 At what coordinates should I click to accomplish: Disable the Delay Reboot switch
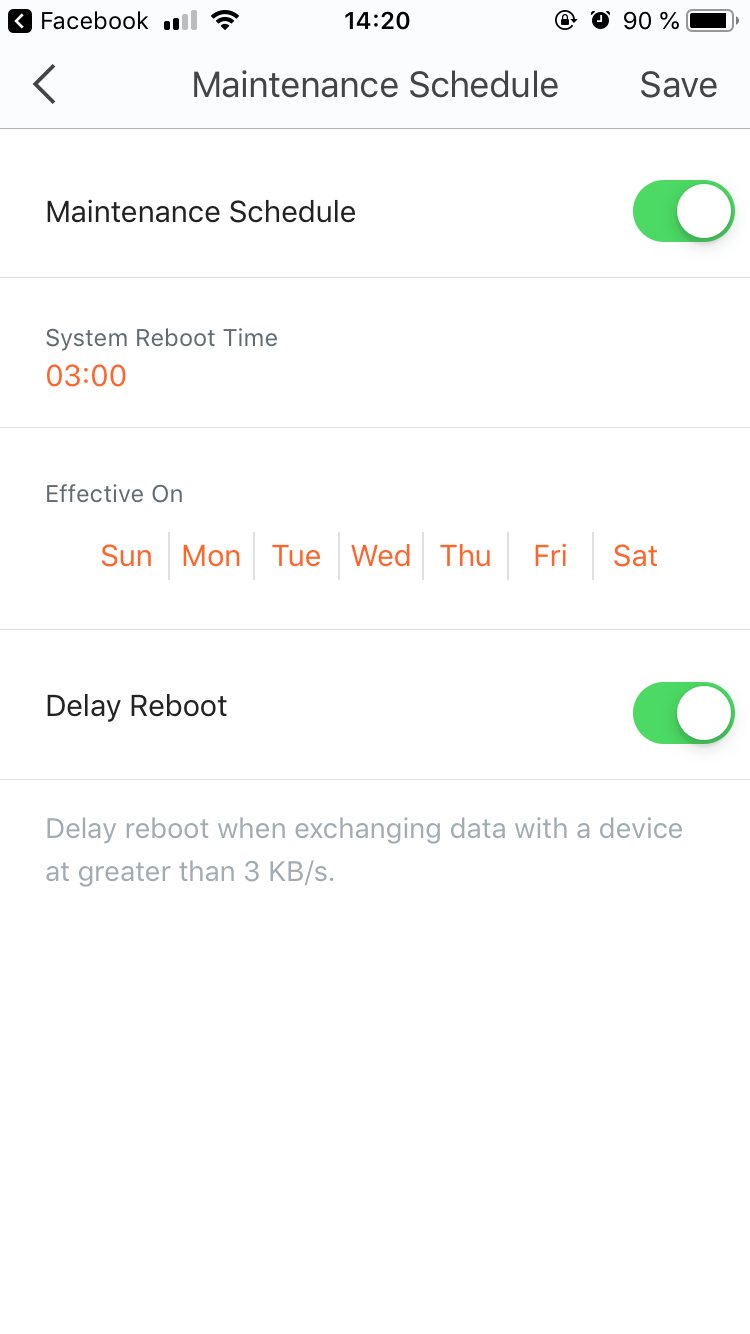[x=683, y=713]
